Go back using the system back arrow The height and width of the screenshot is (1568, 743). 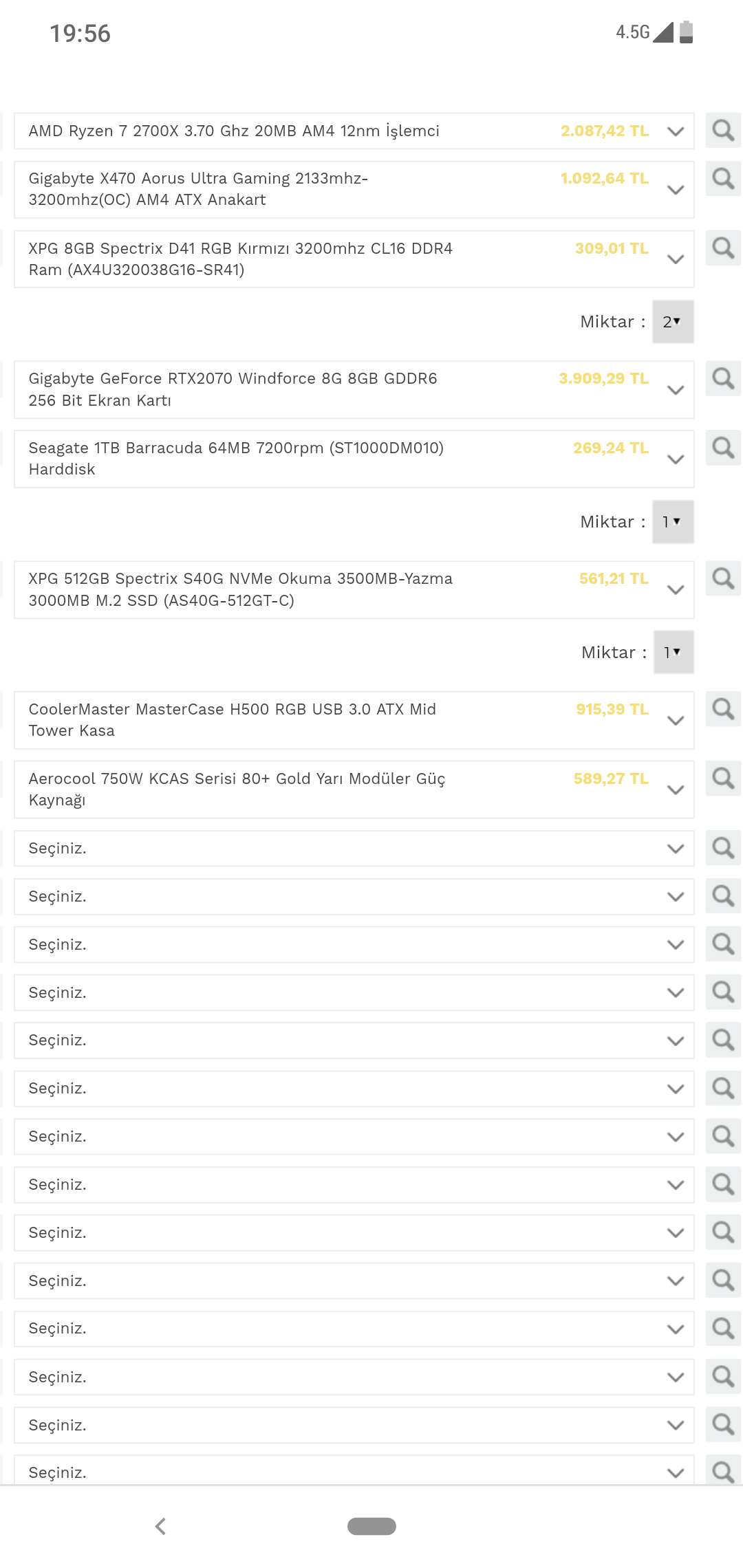pos(160,1526)
